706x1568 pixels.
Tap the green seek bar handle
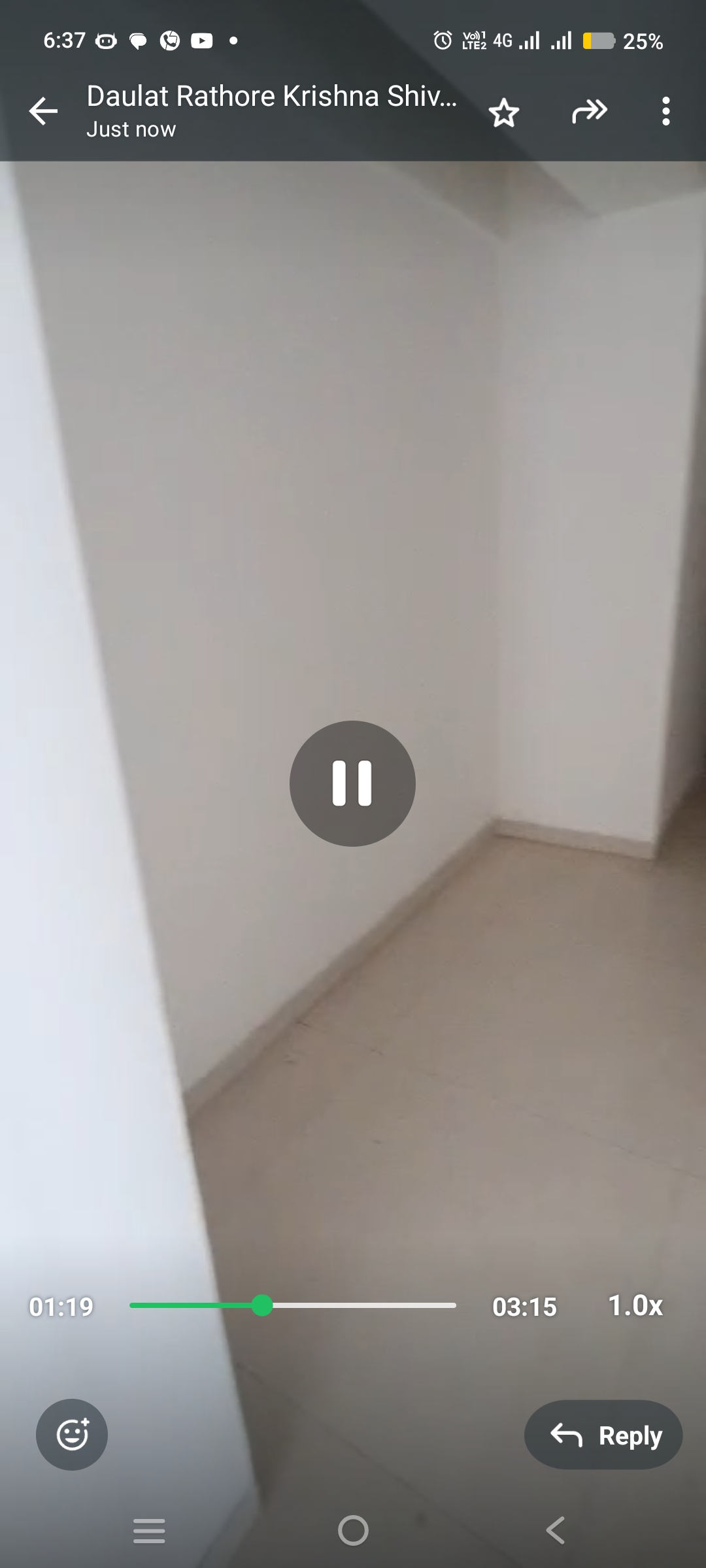[262, 1305]
